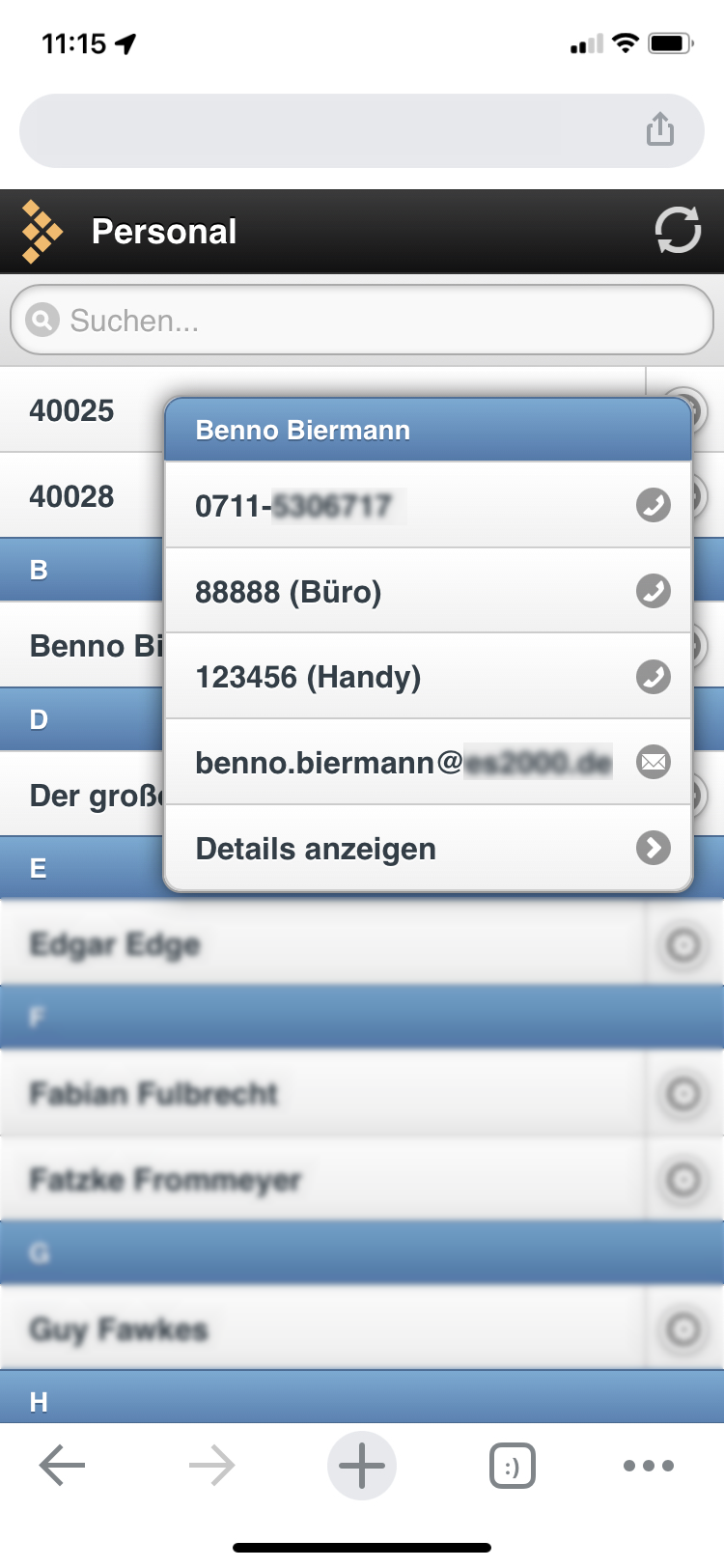Tap the browser address bar
Viewport: 724px width, 1568px height.
(x=328, y=130)
